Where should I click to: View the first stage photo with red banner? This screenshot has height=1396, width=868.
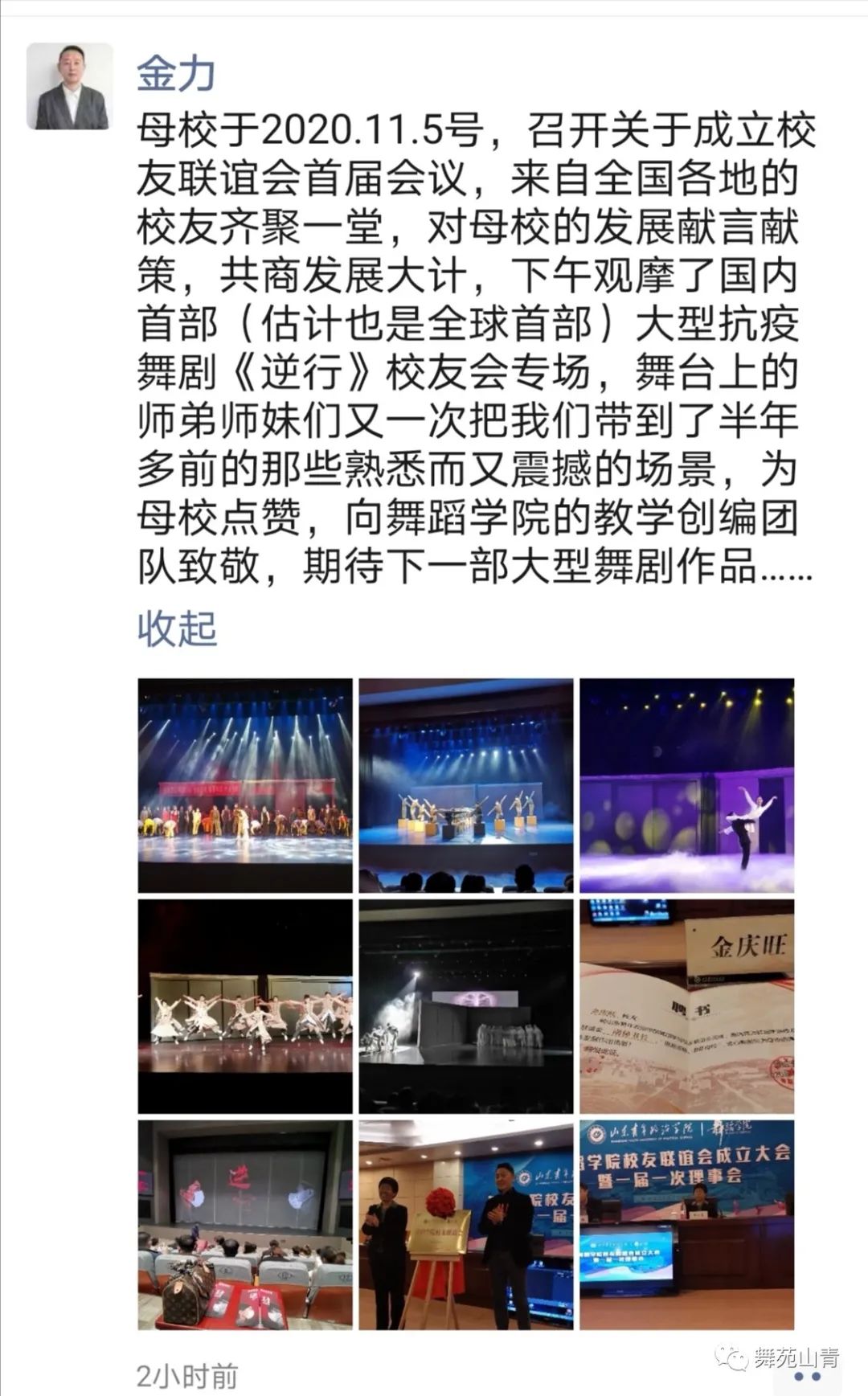(x=245, y=785)
